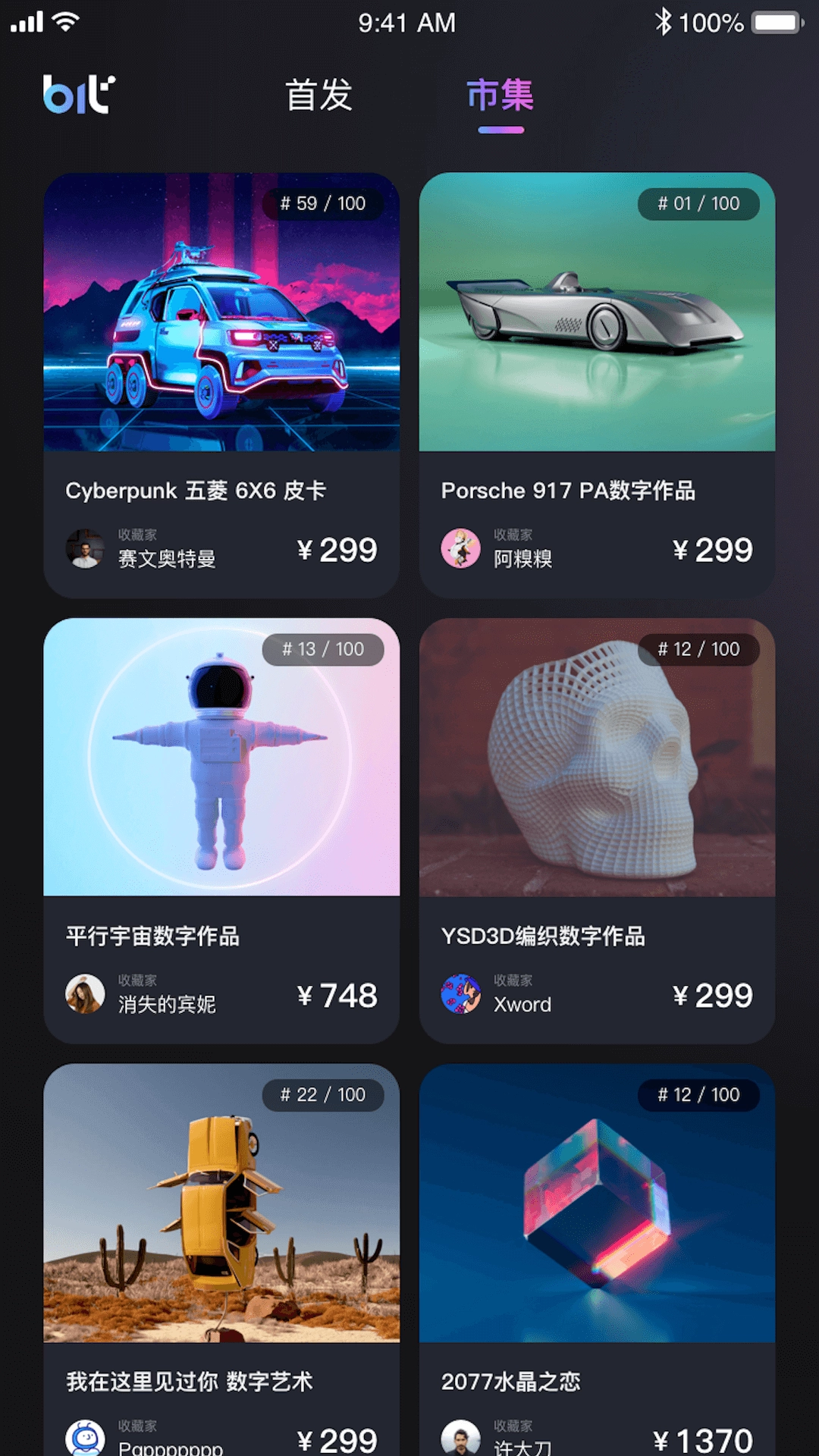819x1456 pixels.
Task: Select the 市集 tab
Action: pos(500,97)
